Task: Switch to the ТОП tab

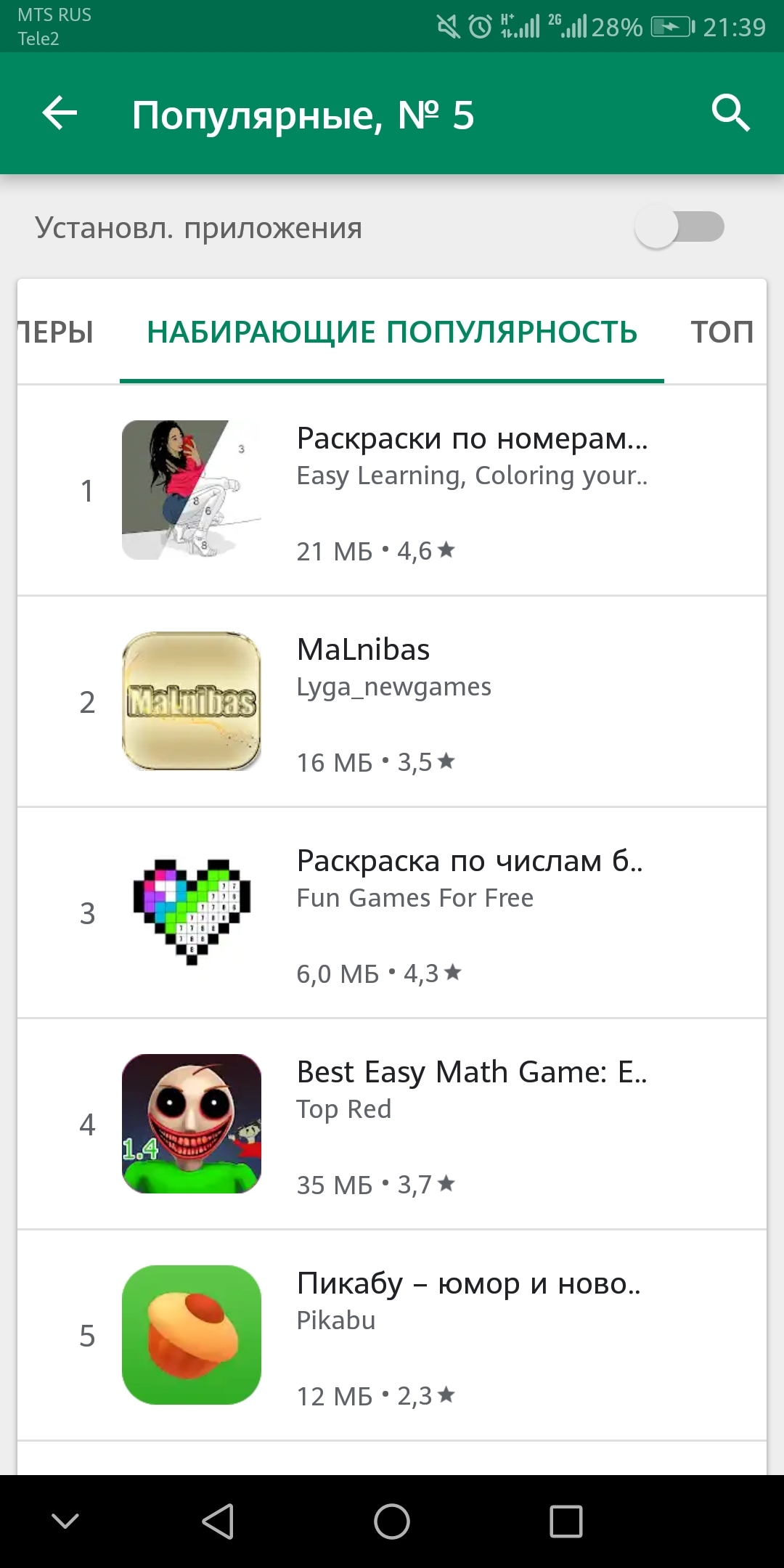Action: point(722,332)
